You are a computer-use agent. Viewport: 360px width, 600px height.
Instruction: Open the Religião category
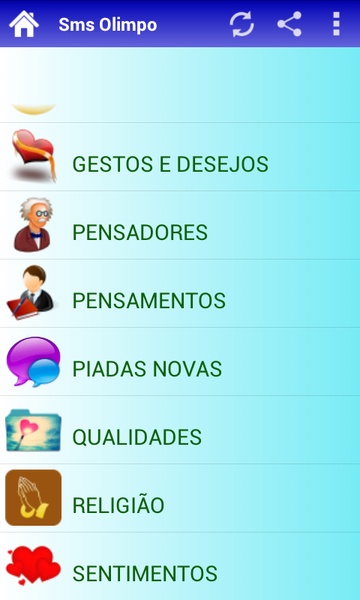click(x=180, y=498)
